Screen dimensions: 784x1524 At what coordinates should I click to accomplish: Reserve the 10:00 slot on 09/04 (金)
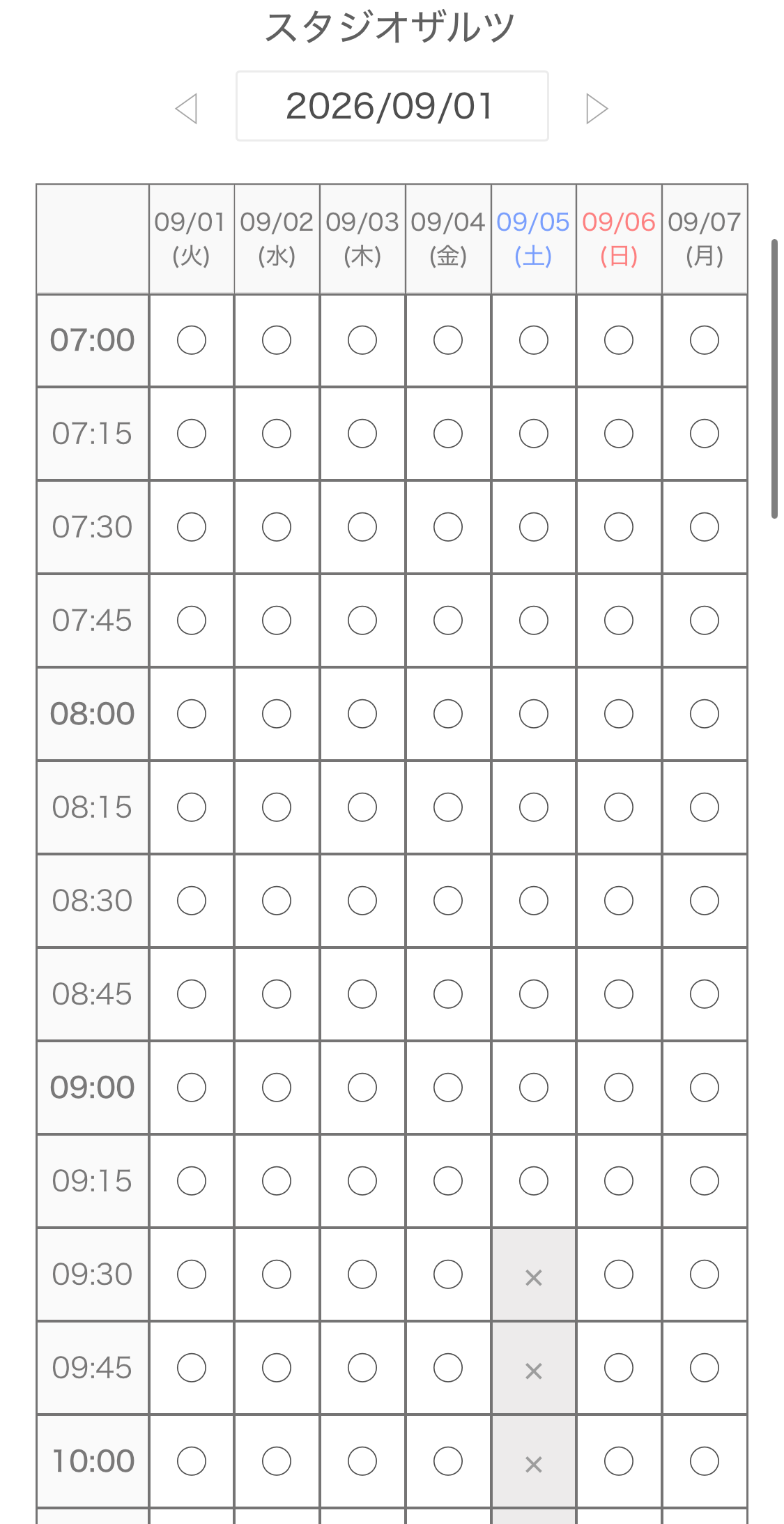(448, 1461)
